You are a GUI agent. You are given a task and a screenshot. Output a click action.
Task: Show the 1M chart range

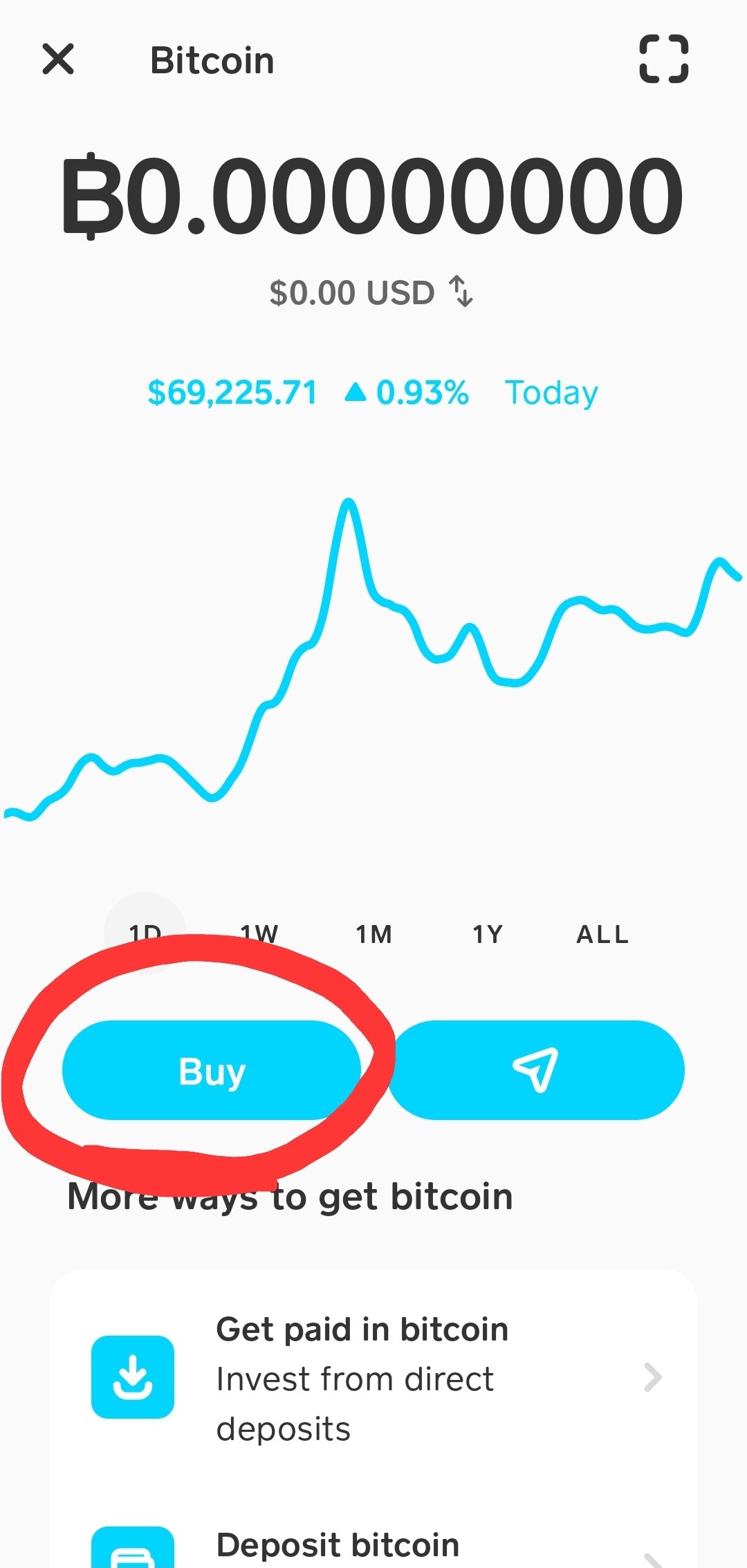point(374,934)
